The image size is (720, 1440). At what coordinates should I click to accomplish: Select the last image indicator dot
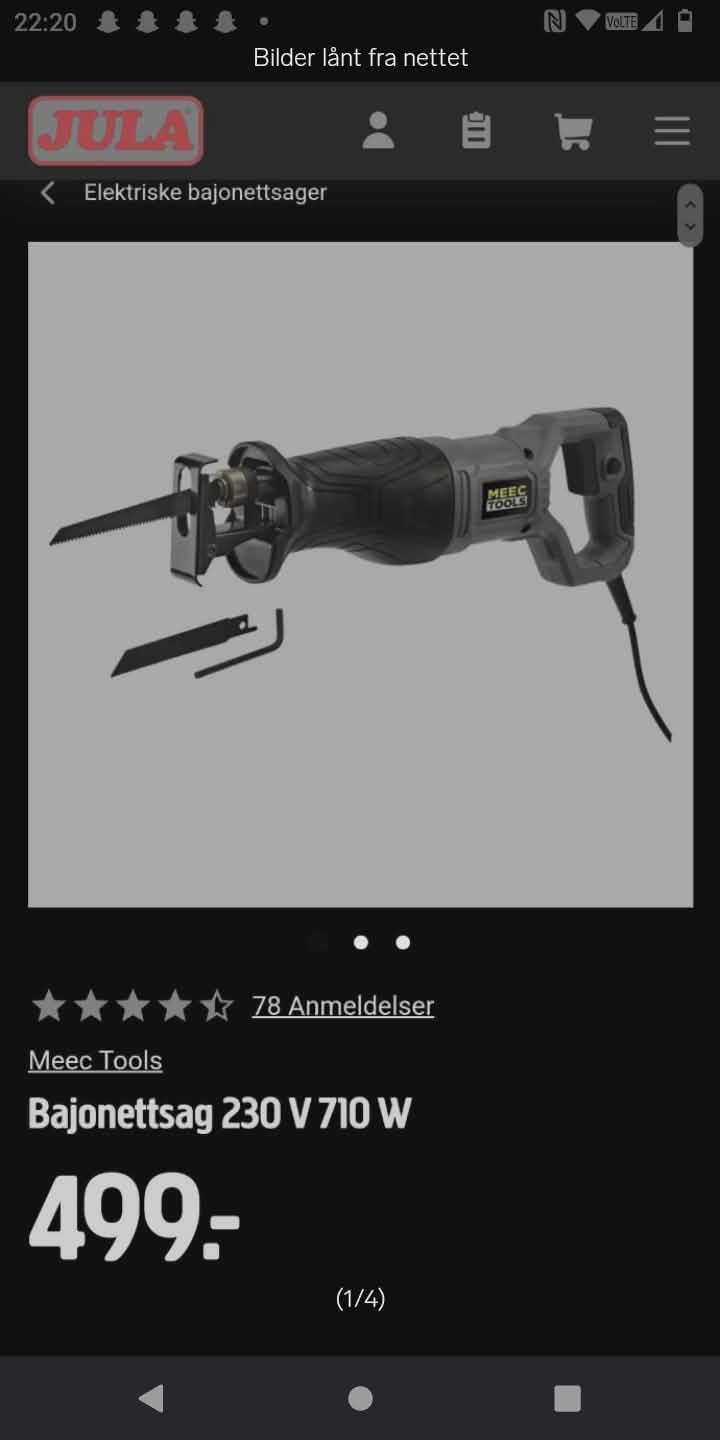(403, 942)
